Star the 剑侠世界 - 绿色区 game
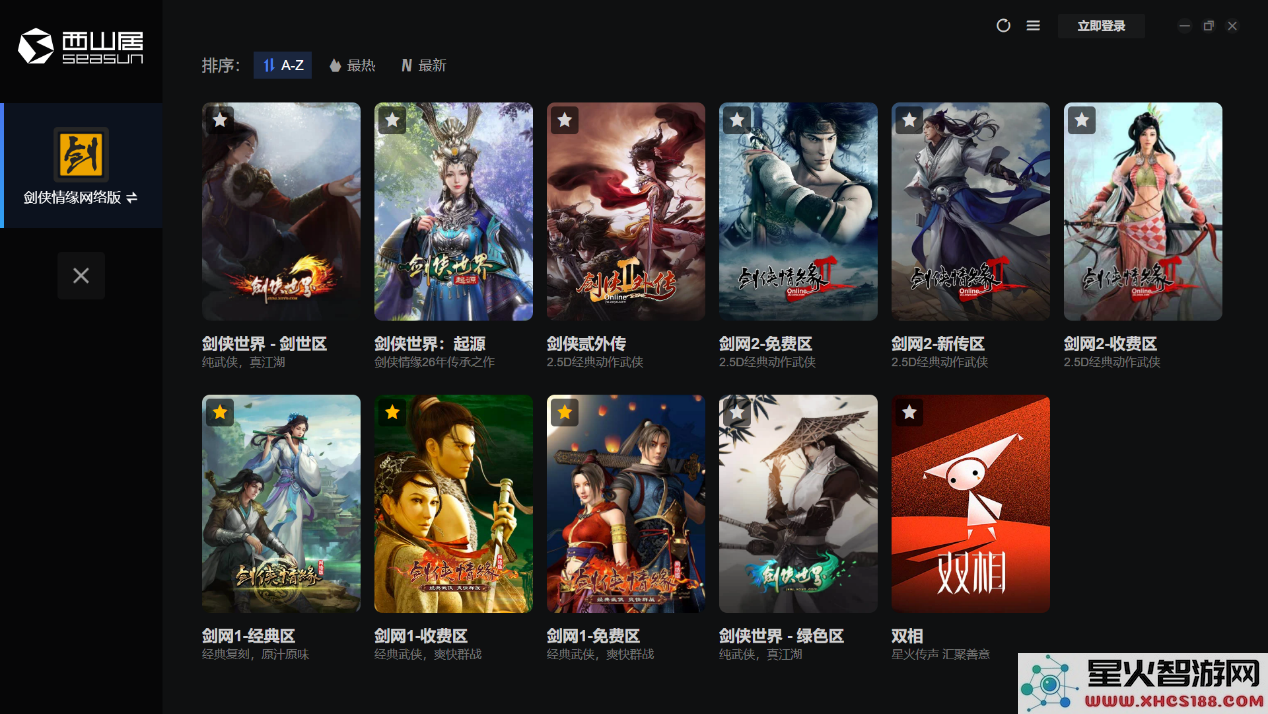Screen dimensions: 1268x714 (737, 412)
